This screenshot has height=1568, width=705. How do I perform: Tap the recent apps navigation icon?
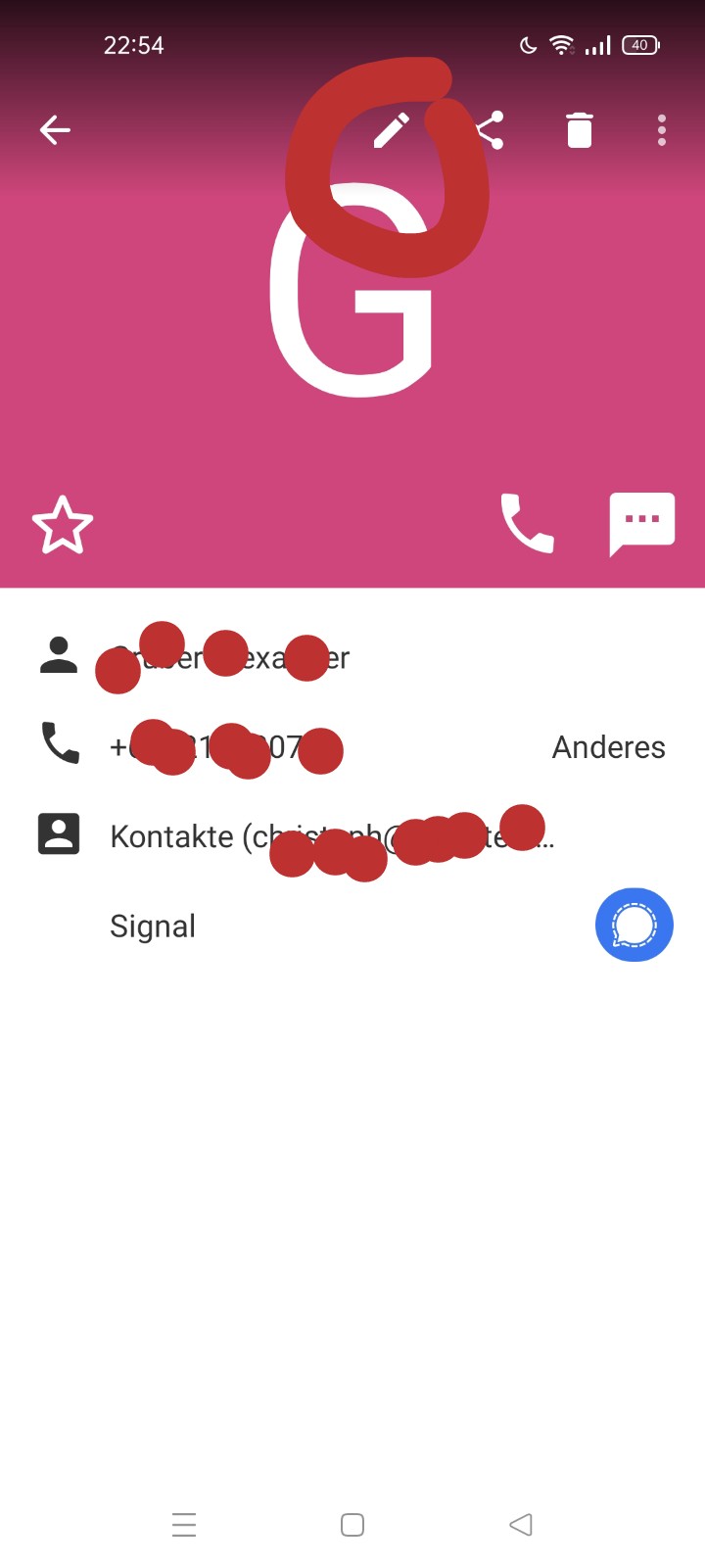tap(184, 1524)
